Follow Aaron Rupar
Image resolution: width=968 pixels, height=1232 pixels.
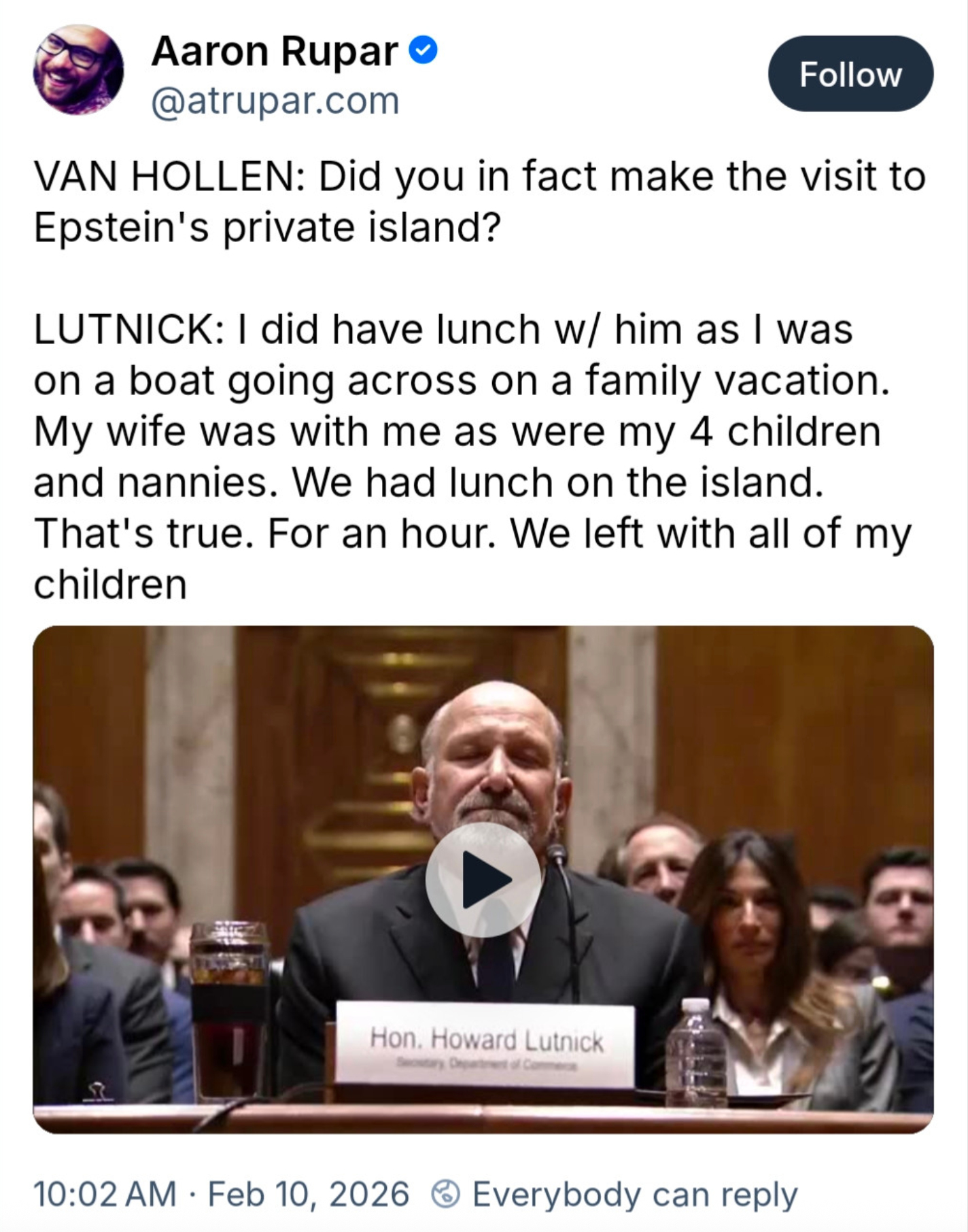pyautogui.click(x=850, y=74)
